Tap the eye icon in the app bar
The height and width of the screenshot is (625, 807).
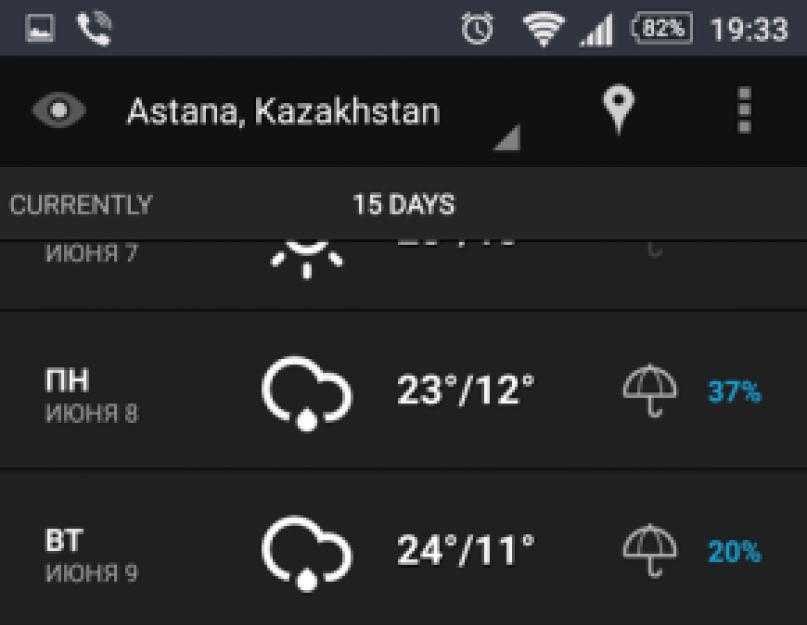pyautogui.click(x=59, y=111)
